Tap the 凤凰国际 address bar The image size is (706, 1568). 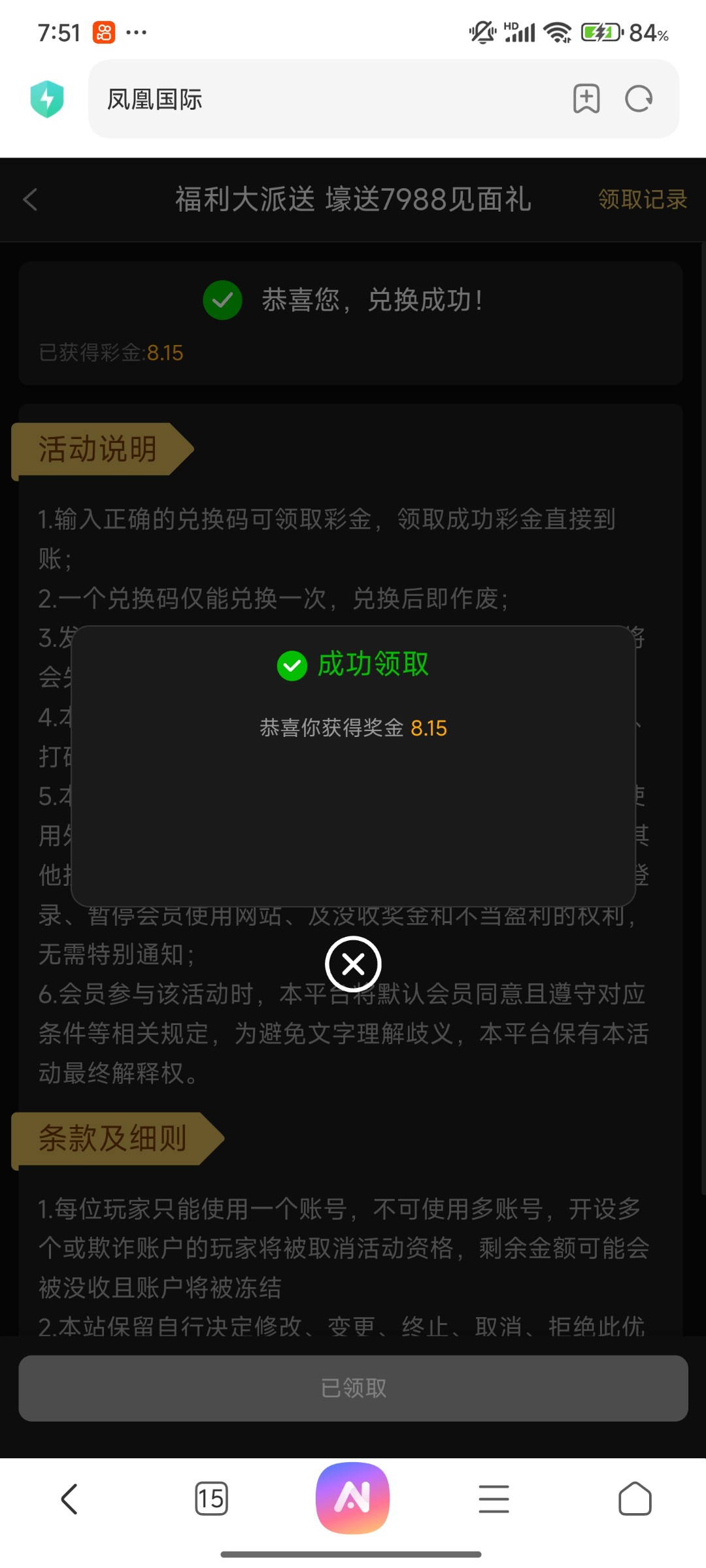coord(327,99)
